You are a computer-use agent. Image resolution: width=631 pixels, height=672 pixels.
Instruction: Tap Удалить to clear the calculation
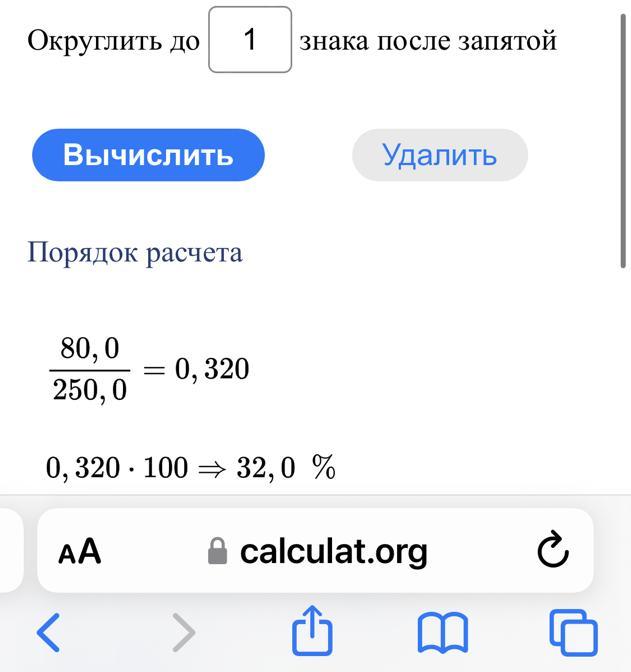point(440,155)
